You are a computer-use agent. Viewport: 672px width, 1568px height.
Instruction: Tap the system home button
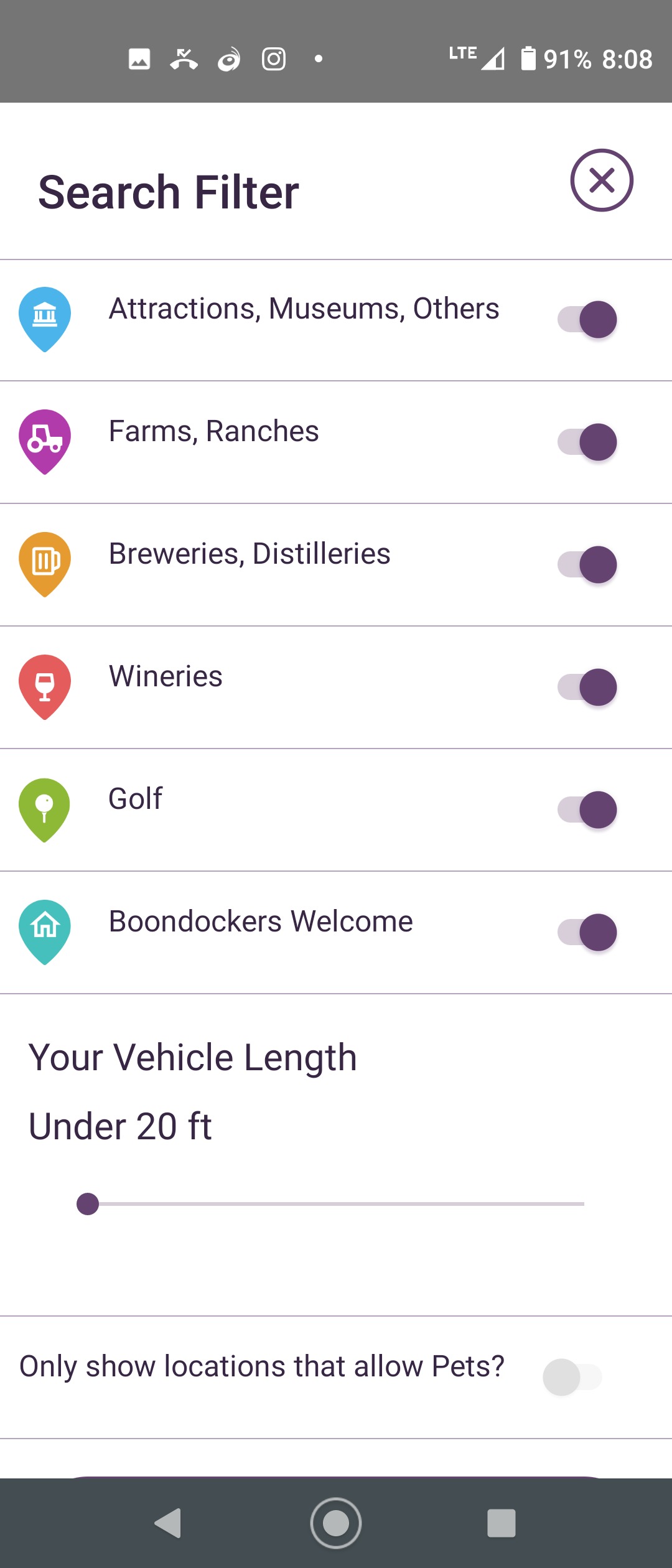(x=336, y=1523)
